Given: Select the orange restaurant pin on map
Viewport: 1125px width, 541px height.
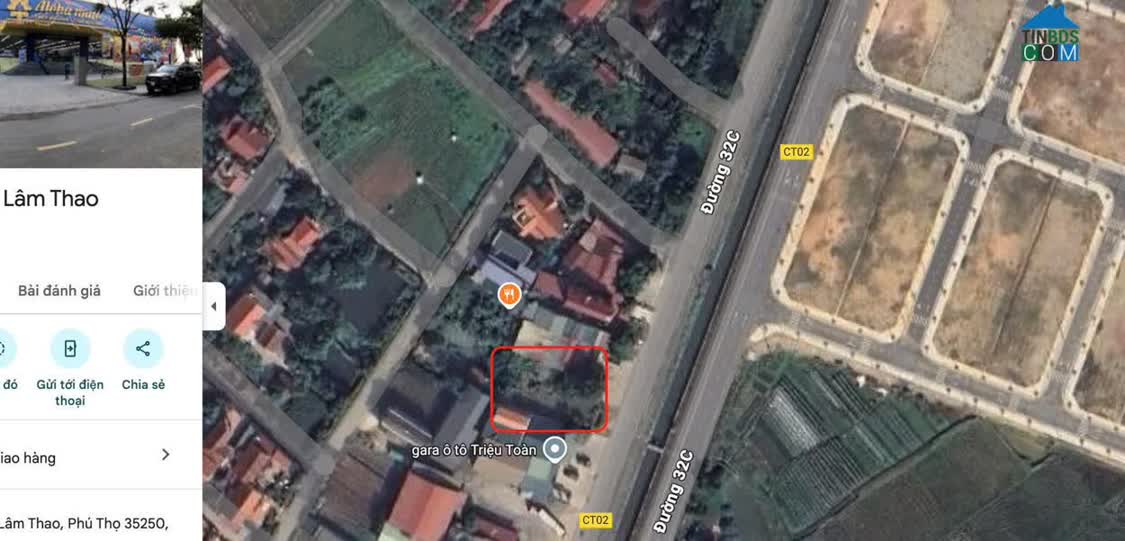Looking at the screenshot, I should click(x=510, y=294).
